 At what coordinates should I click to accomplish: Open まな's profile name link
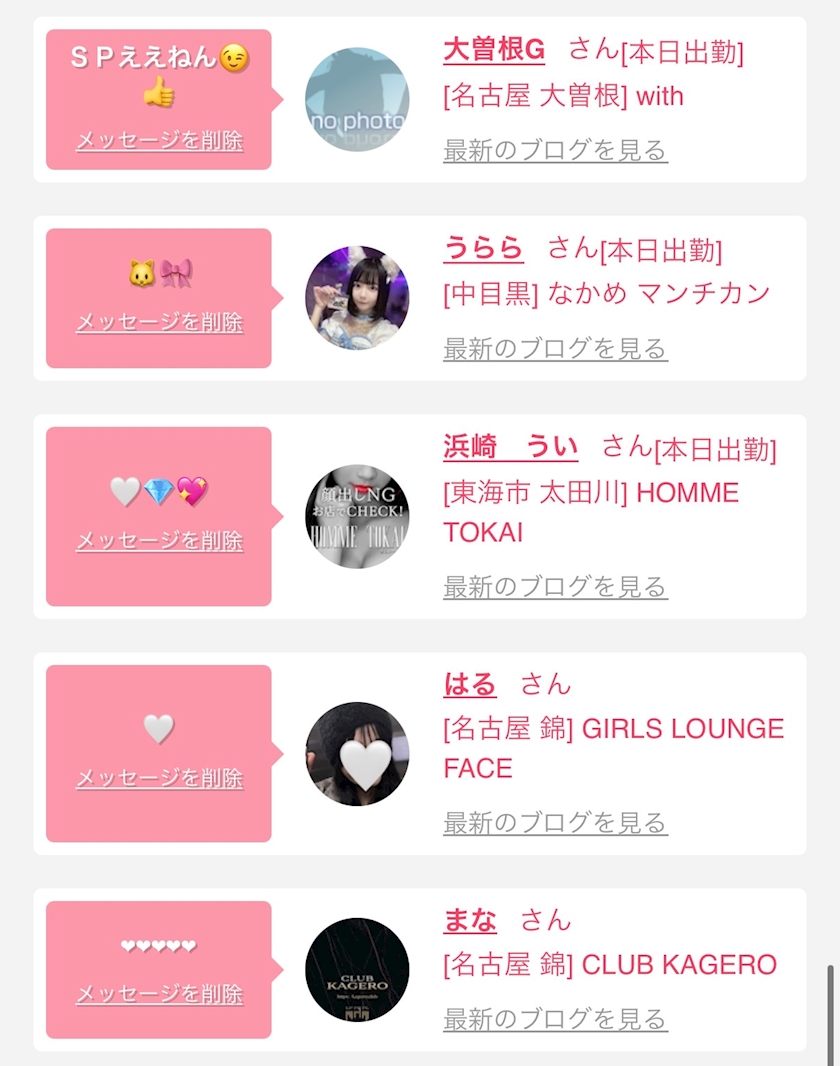470,921
